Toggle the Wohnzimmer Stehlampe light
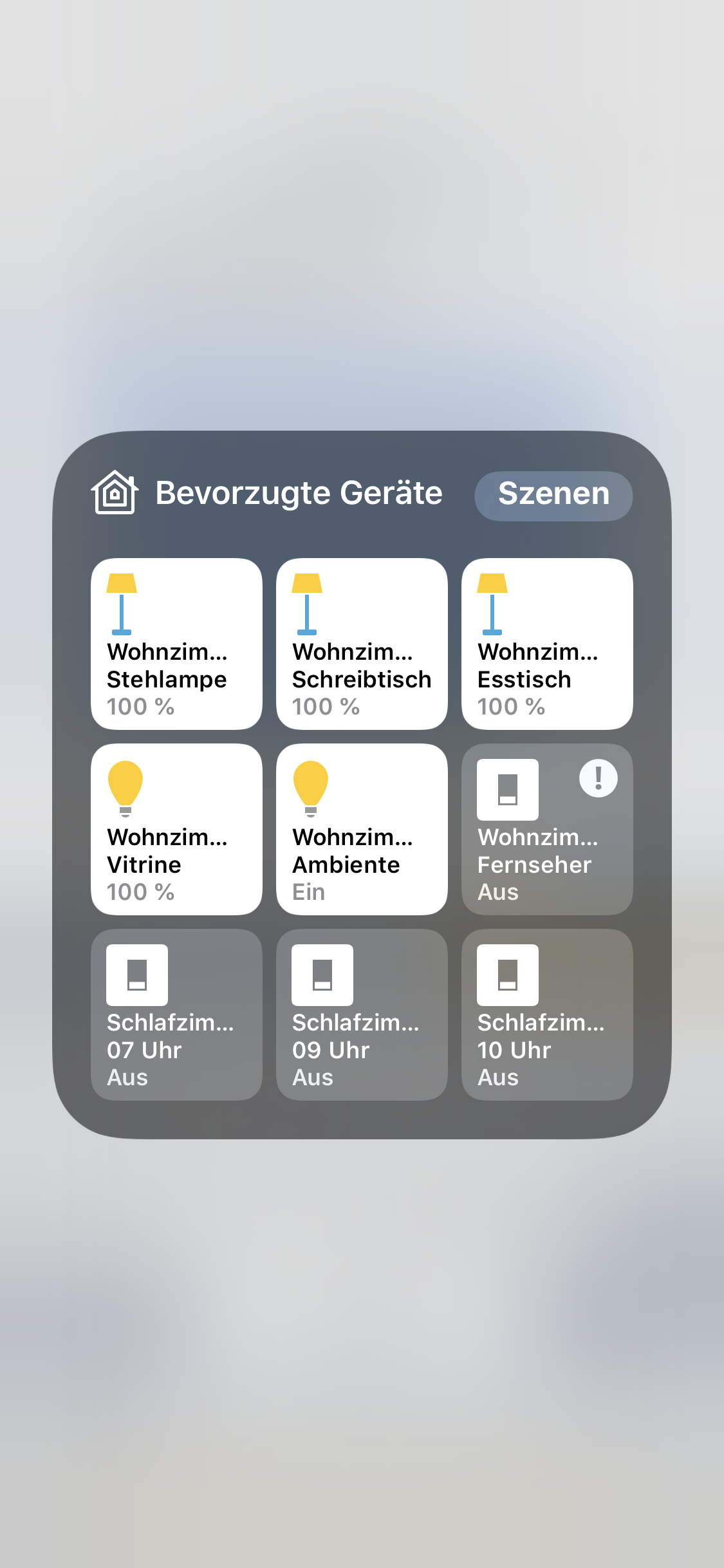Screen dimensions: 724x1568 (176, 644)
